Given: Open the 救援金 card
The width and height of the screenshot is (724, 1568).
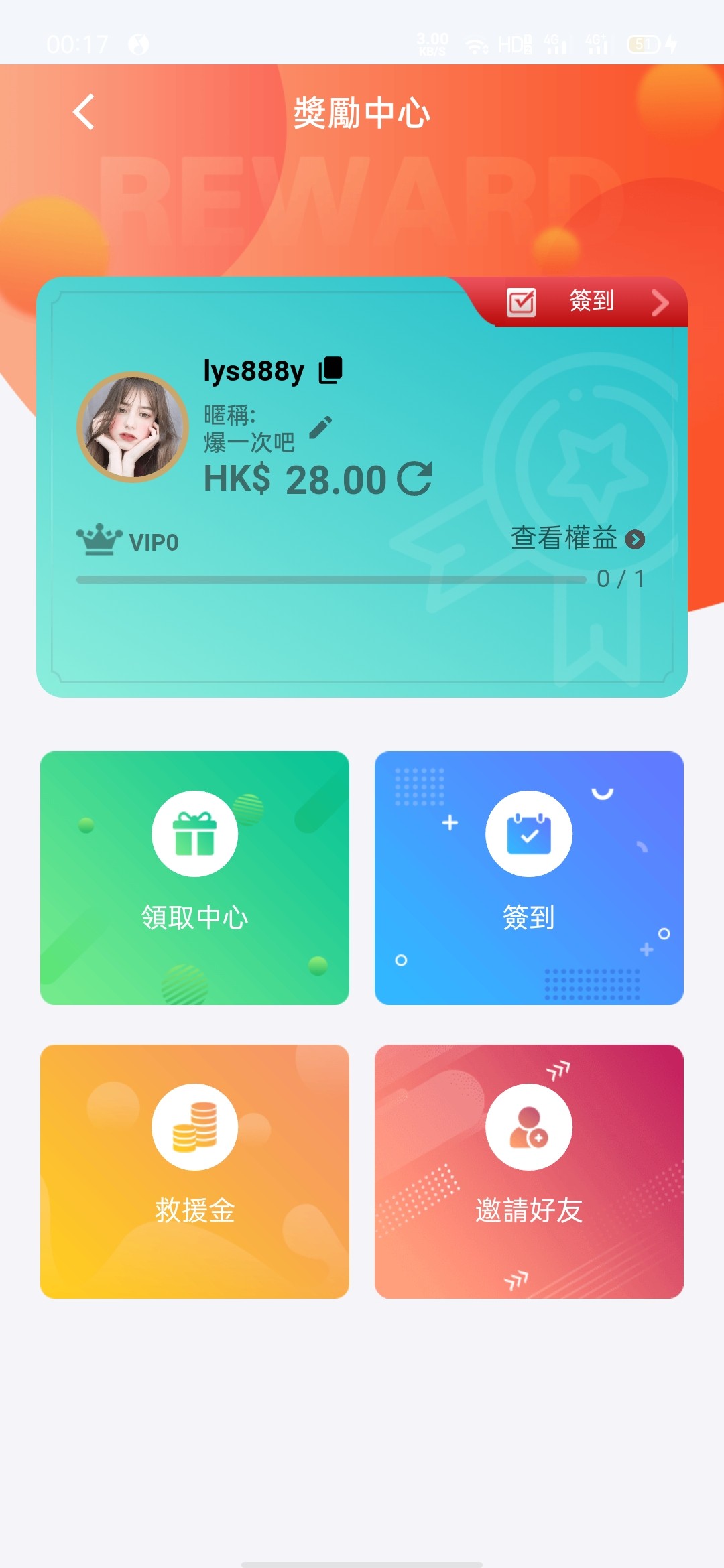Looking at the screenshot, I should (194, 1171).
